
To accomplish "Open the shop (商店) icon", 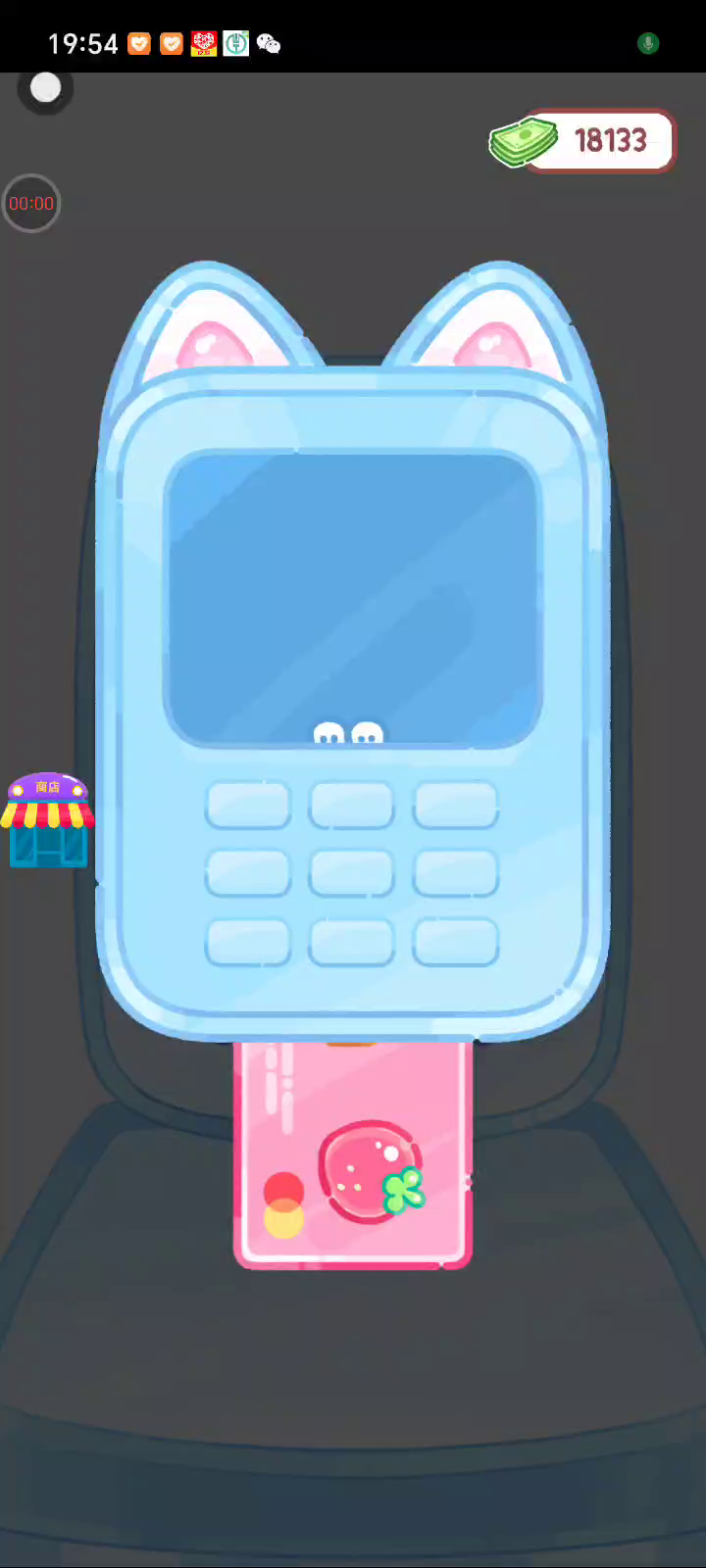I will point(47,820).
